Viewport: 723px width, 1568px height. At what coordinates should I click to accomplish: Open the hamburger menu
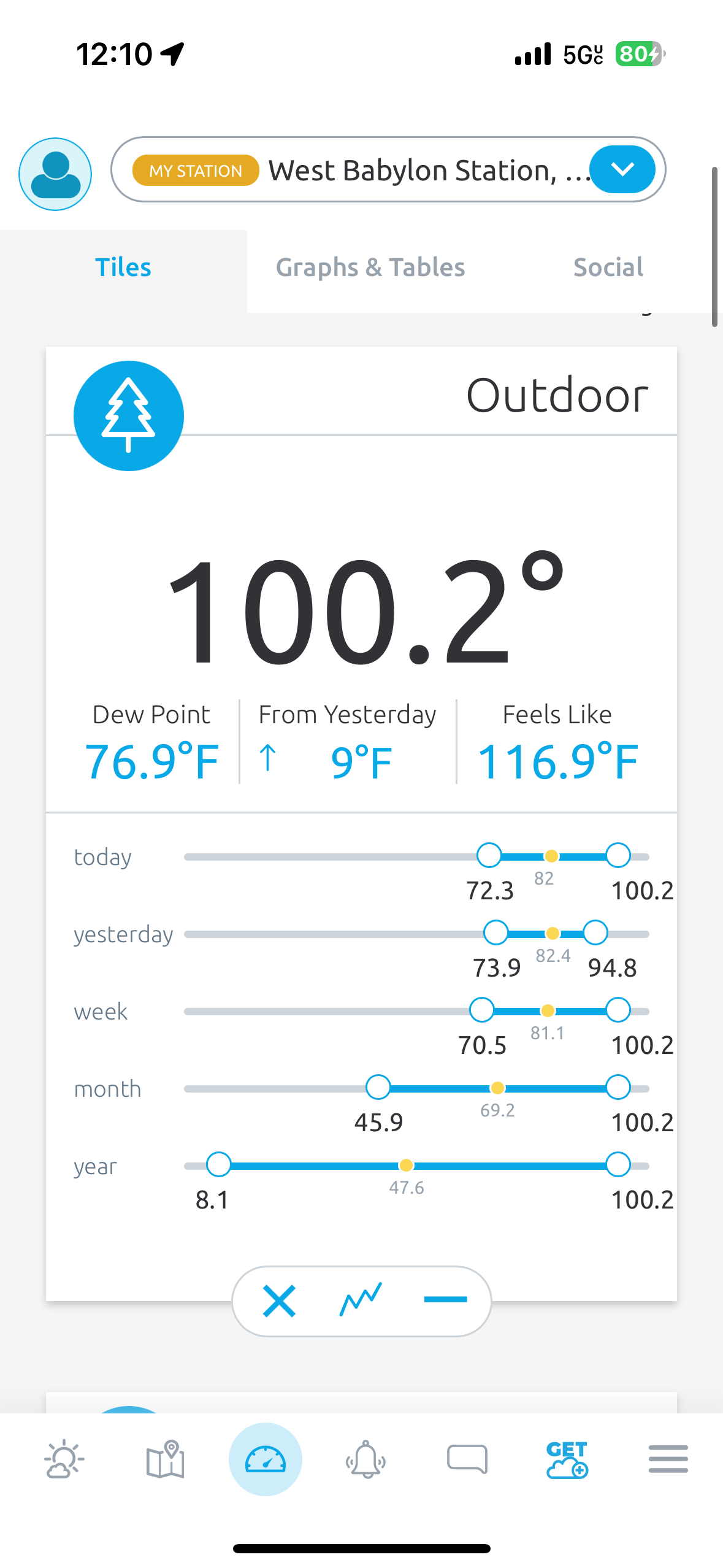point(668,1459)
